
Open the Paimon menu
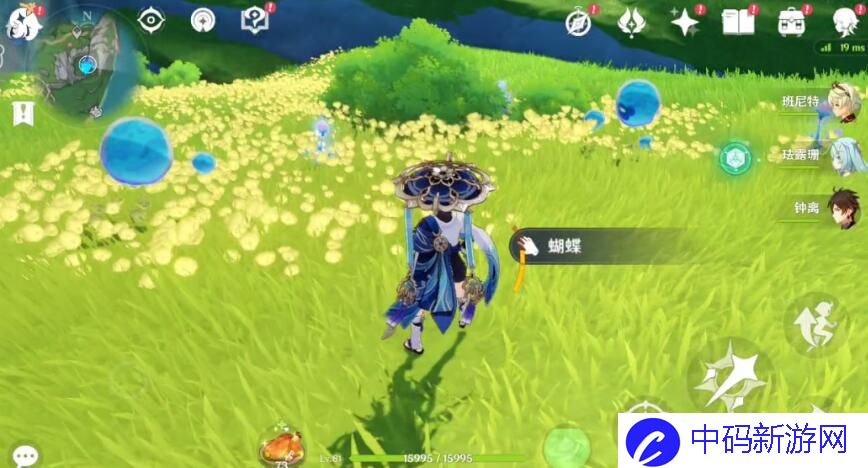[16, 22]
